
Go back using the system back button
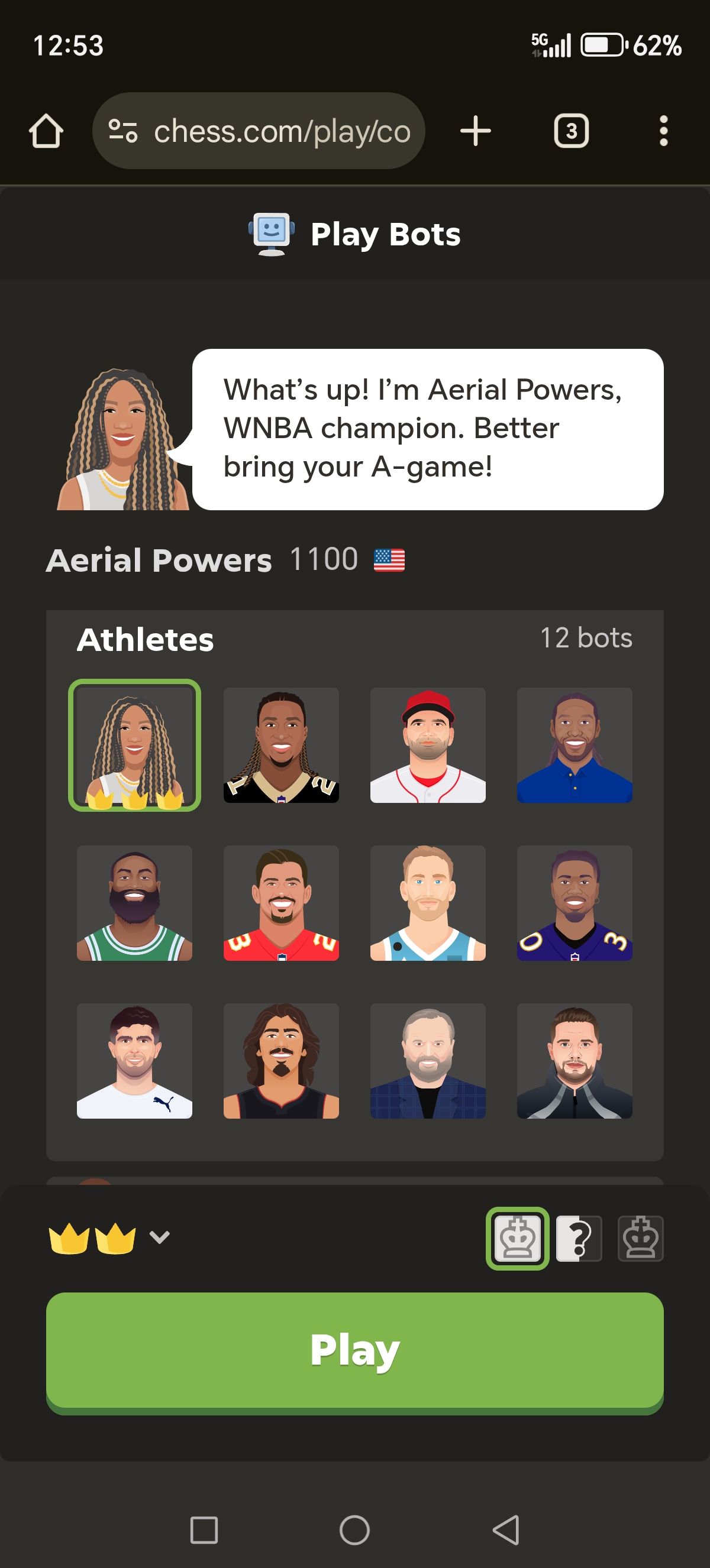pos(505,1530)
